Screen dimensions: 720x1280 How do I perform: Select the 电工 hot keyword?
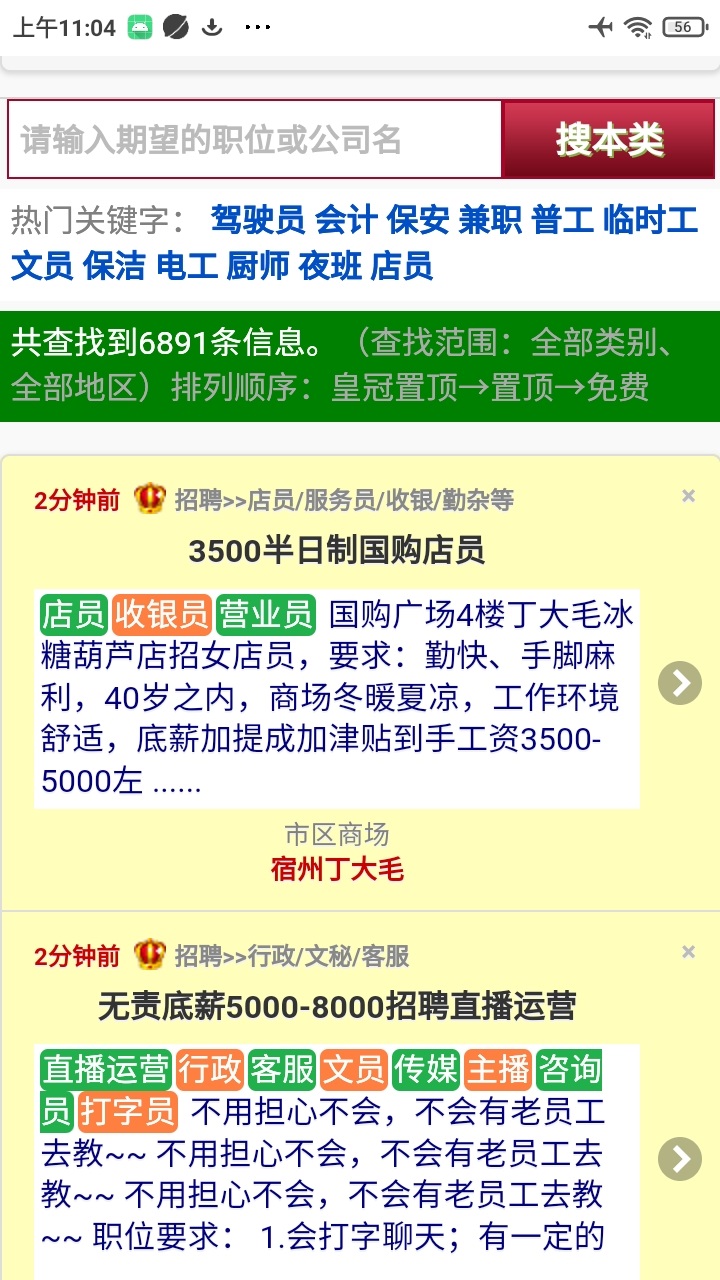187,266
